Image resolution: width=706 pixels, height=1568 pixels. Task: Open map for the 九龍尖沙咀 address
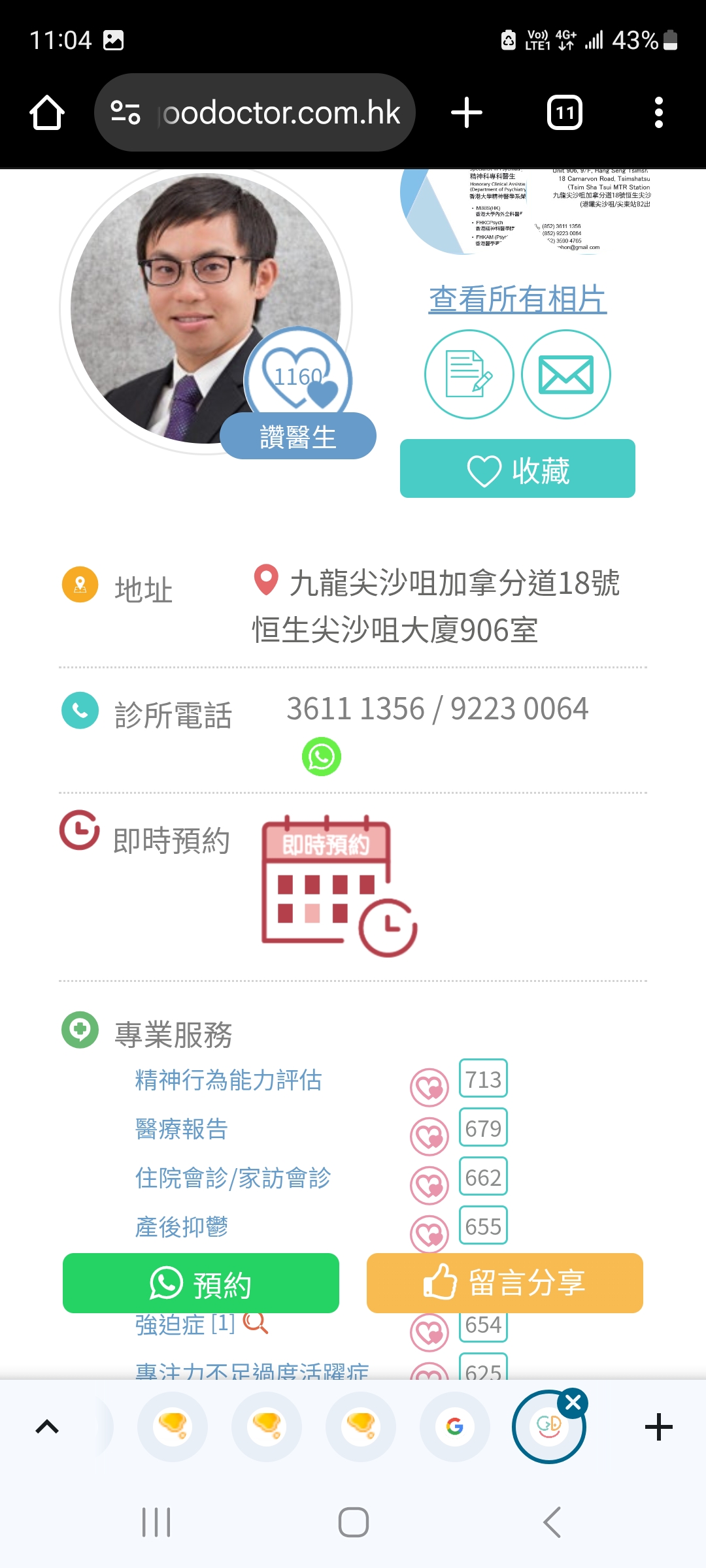pyautogui.click(x=267, y=580)
